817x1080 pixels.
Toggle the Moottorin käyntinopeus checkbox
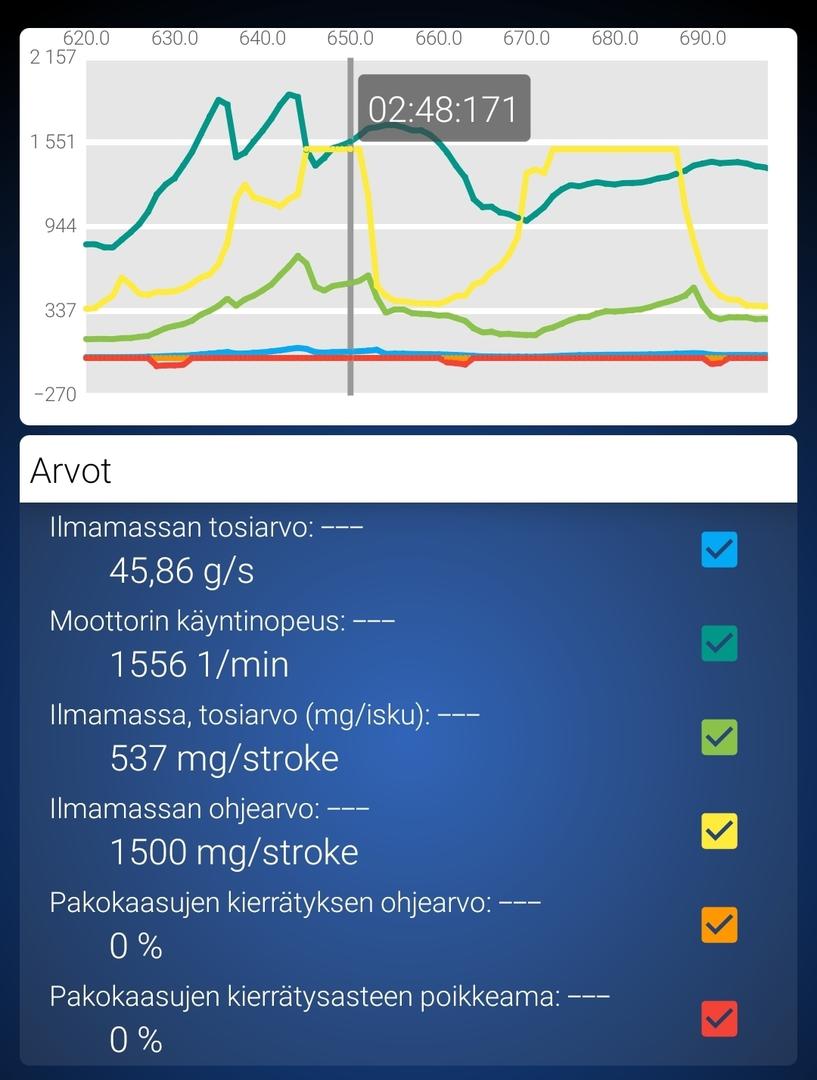719,643
